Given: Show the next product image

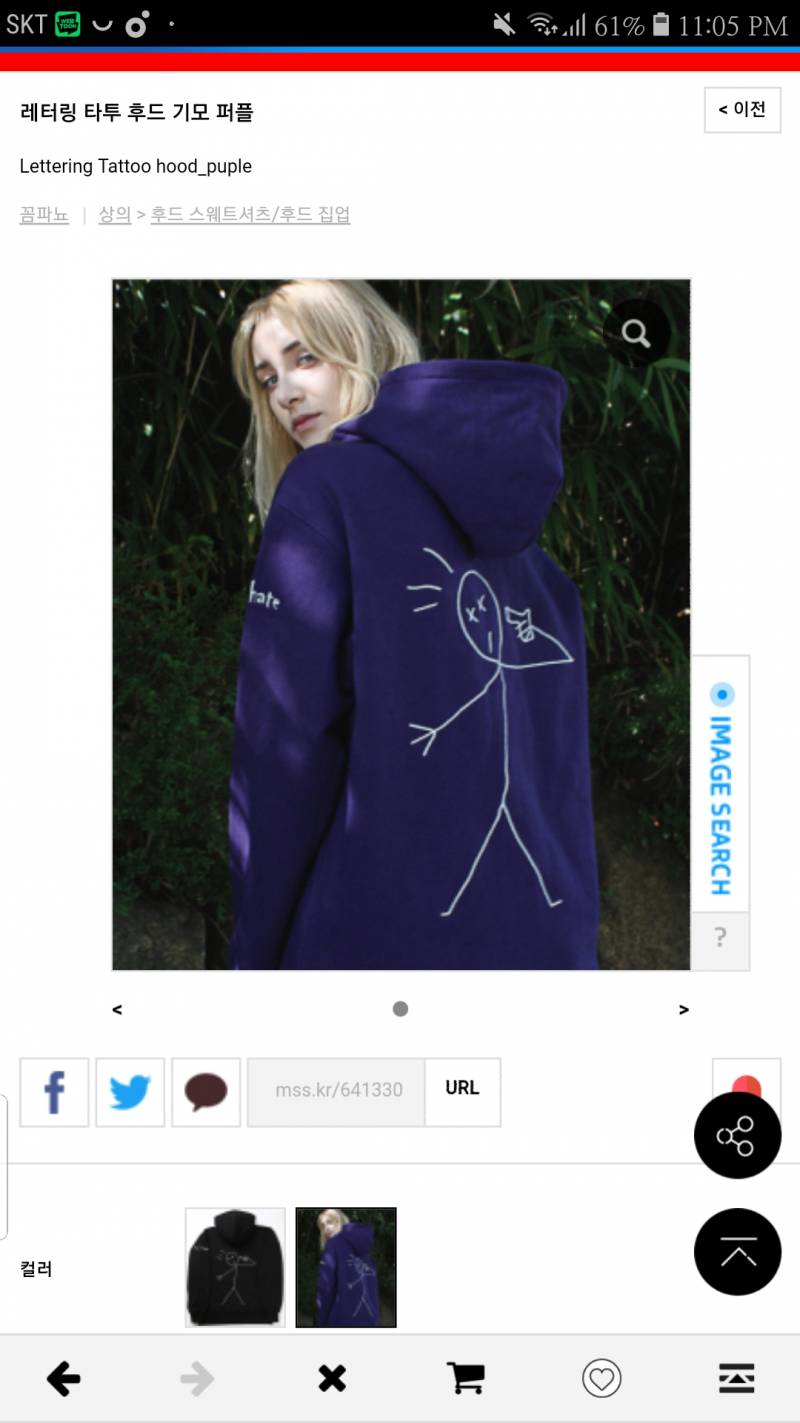Looking at the screenshot, I should (684, 1009).
